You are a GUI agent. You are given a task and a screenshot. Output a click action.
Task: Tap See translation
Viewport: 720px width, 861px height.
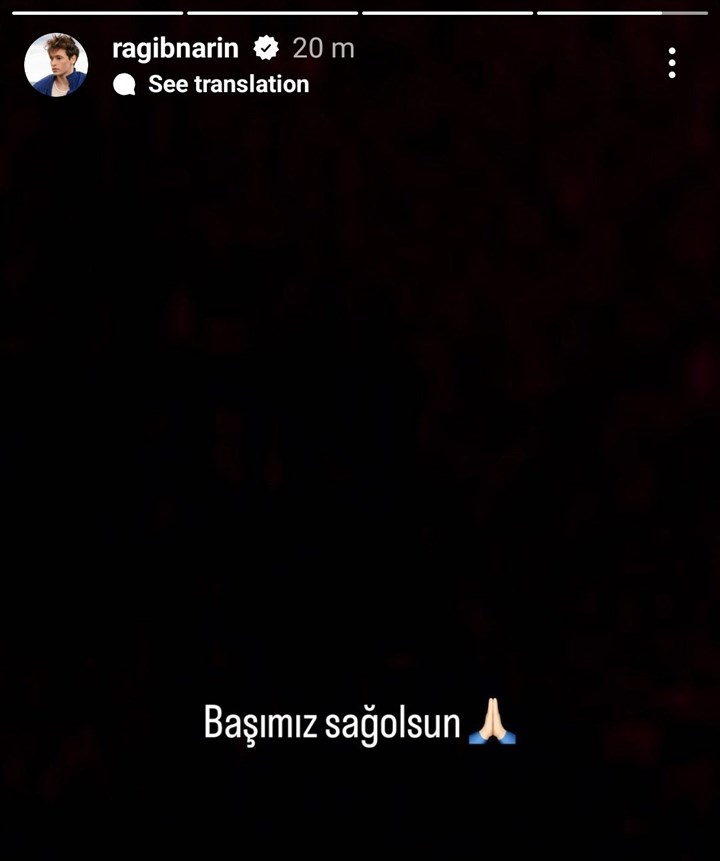click(227, 85)
